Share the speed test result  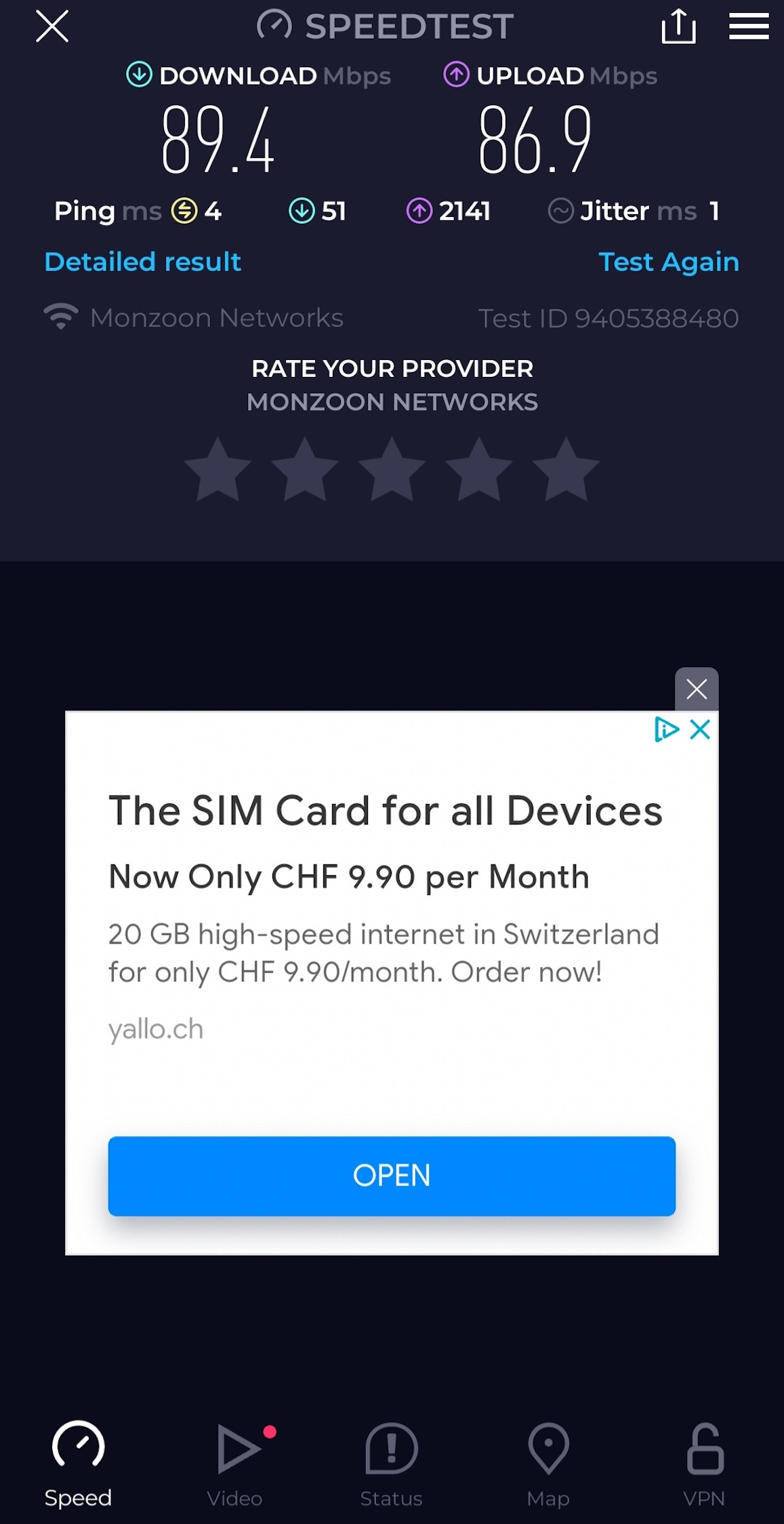(x=678, y=26)
